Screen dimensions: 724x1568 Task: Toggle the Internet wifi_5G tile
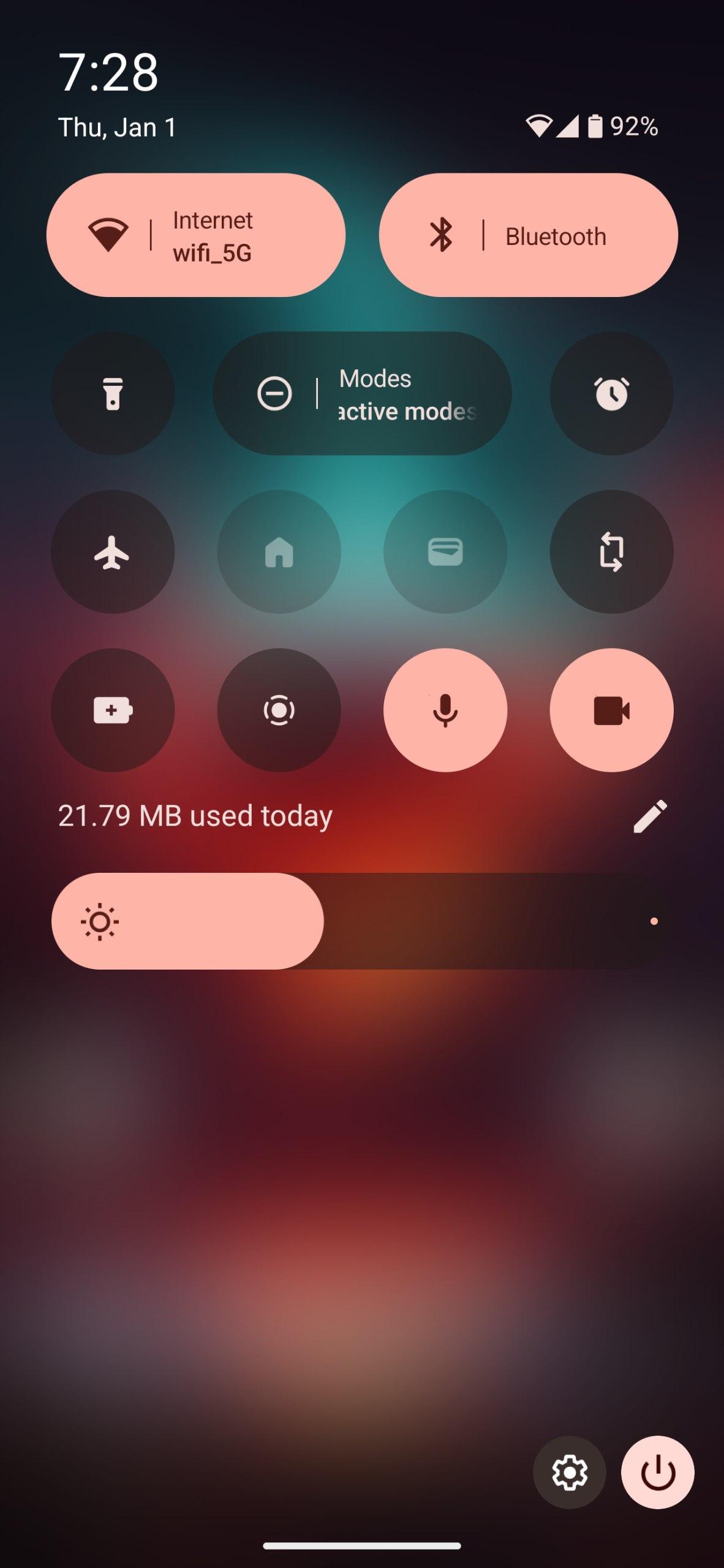coord(195,235)
